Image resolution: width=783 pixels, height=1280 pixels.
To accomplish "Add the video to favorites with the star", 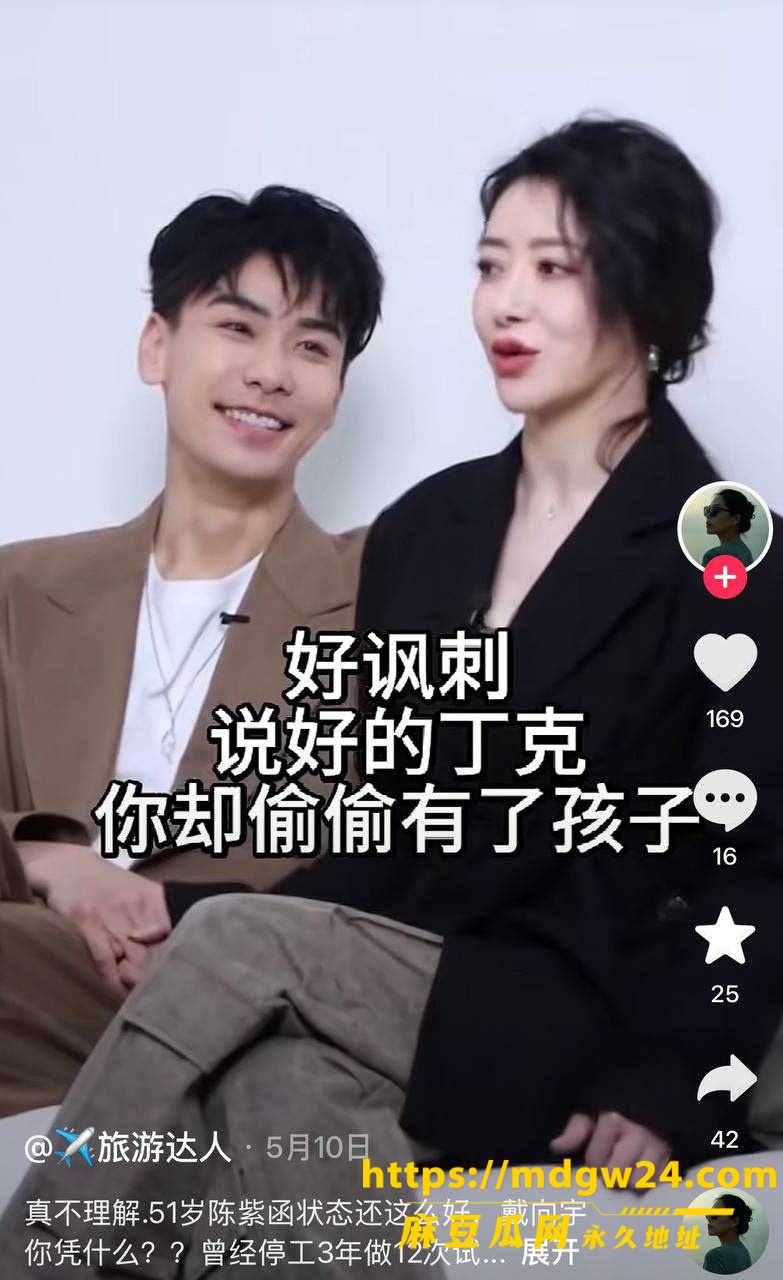I will pos(725,936).
